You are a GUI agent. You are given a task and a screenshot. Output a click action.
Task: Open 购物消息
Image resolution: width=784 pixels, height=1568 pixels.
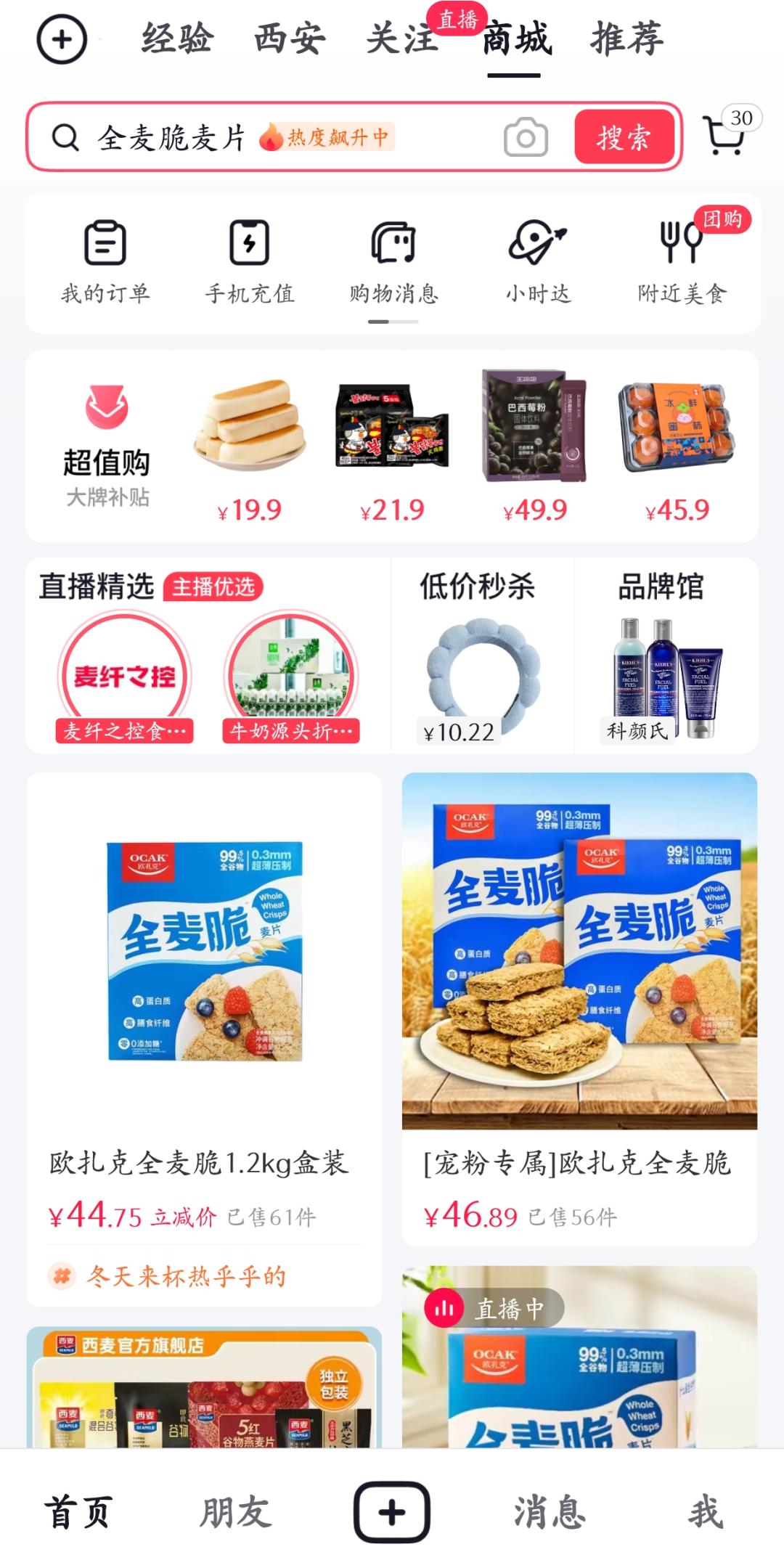pos(393,262)
